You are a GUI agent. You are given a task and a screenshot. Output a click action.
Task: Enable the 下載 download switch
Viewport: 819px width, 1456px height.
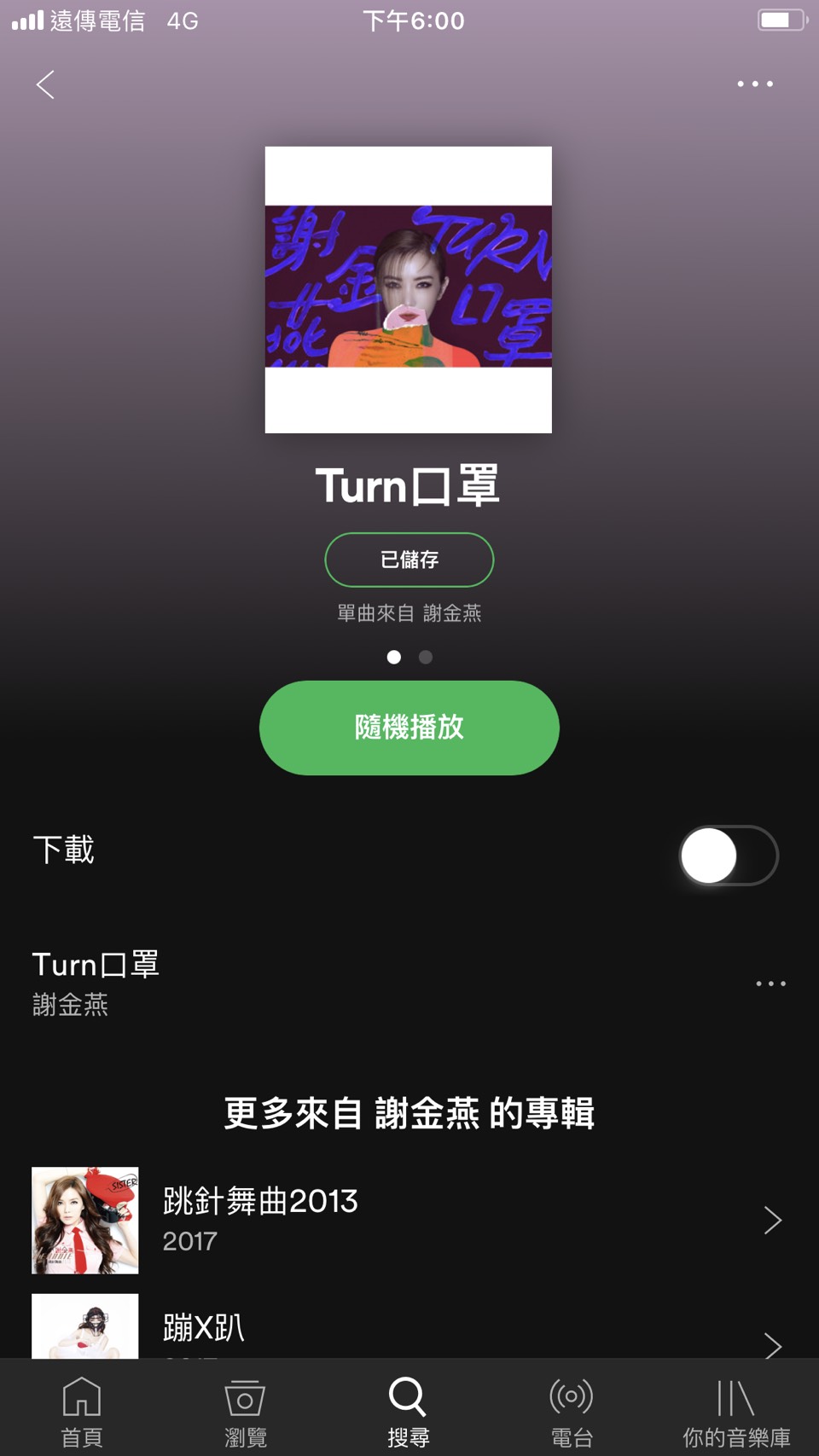coord(729,856)
